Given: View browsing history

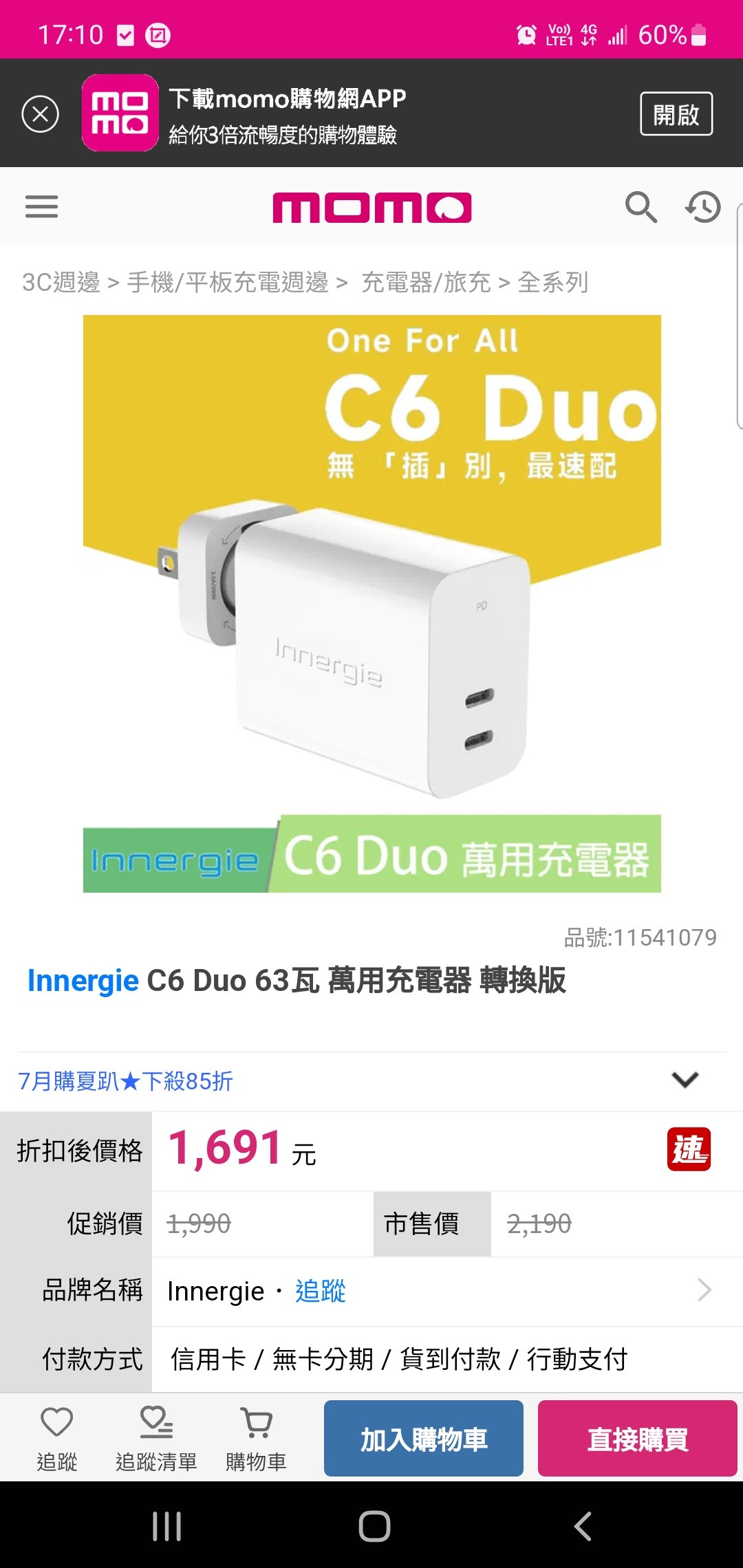Looking at the screenshot, I should (x=702, y=206).
